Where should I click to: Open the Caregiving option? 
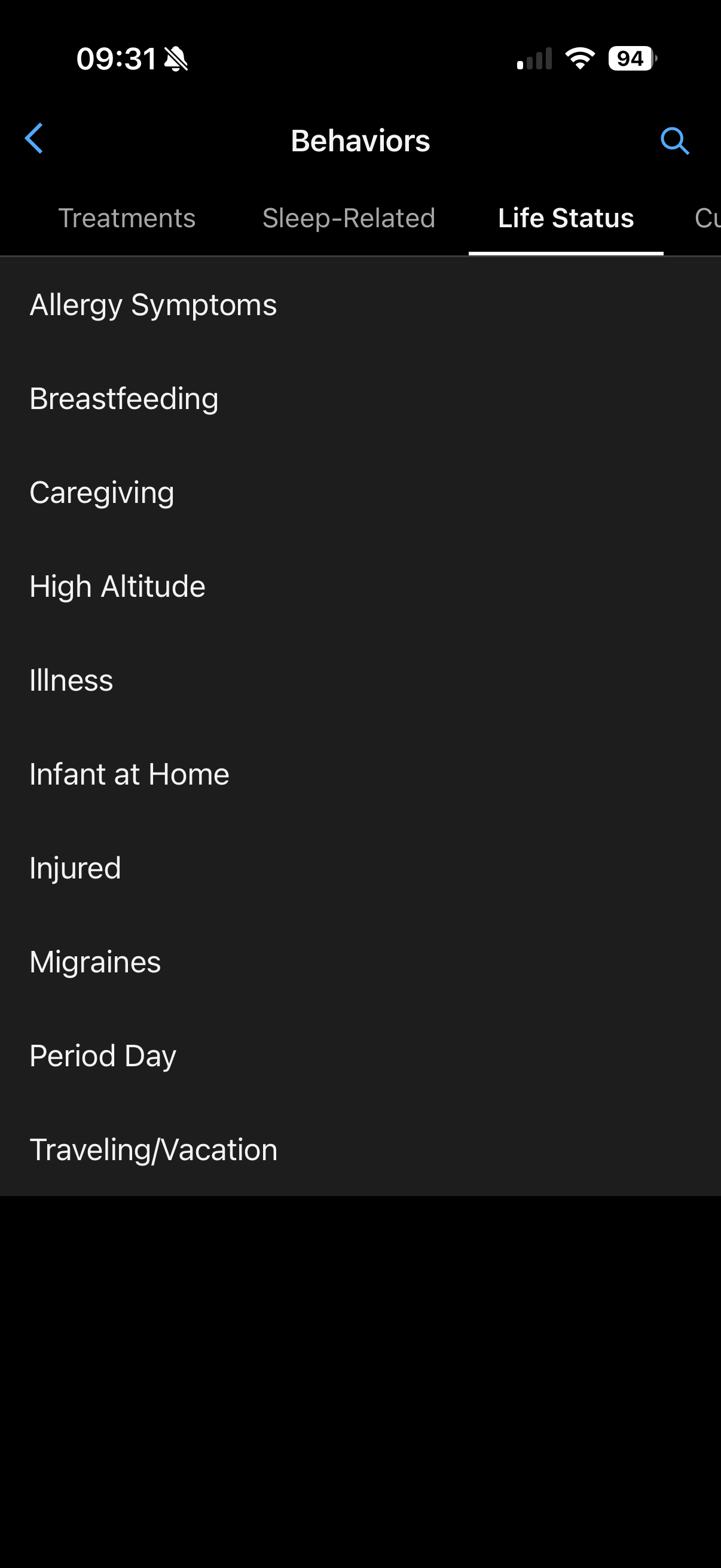pos(360,492)
